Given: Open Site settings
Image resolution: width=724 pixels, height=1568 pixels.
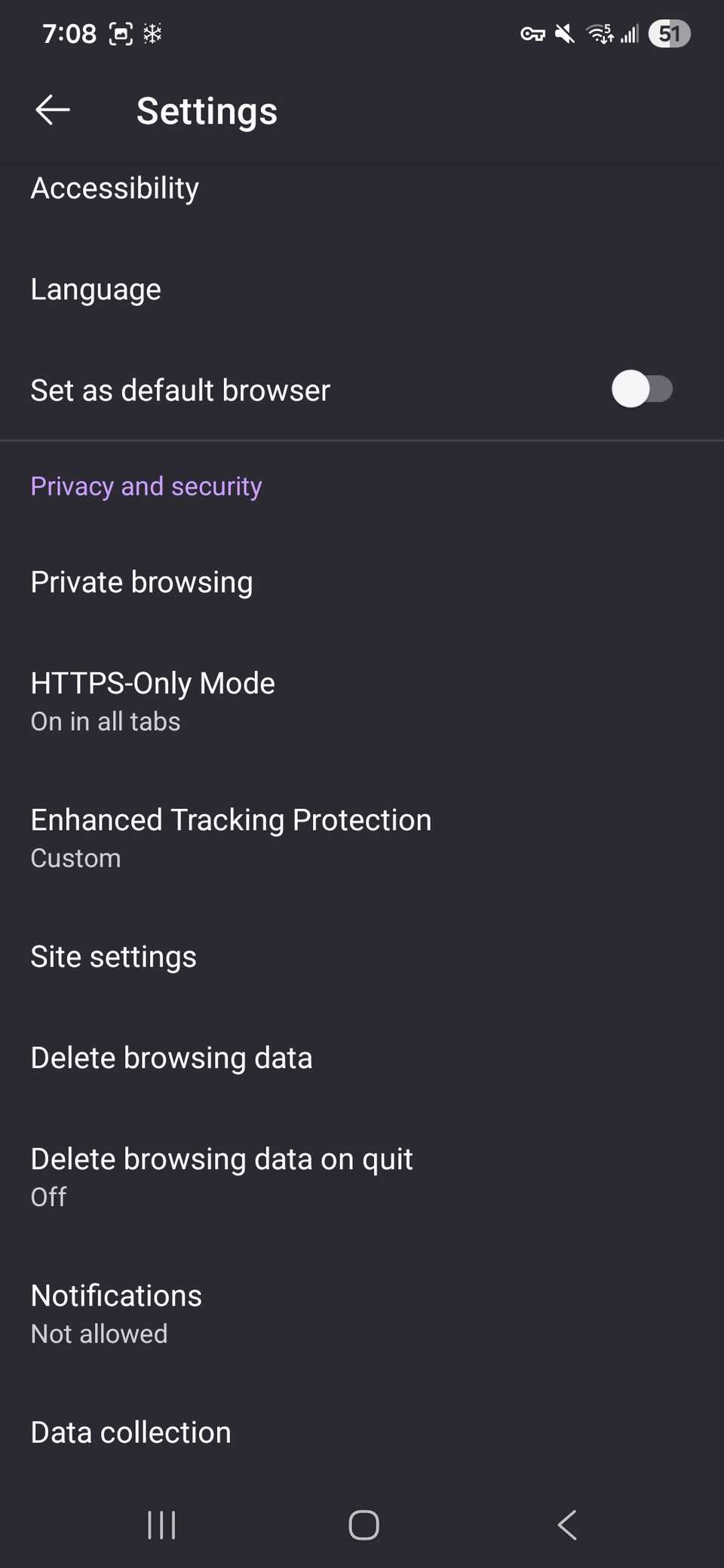Looking at the screenshot, I should (x=114, y=956).
